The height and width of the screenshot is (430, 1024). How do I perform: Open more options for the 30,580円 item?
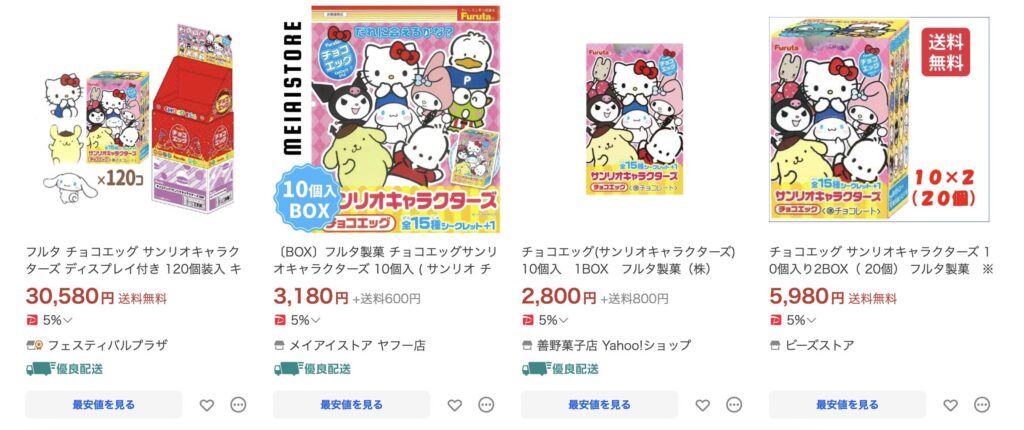[238, 405]
